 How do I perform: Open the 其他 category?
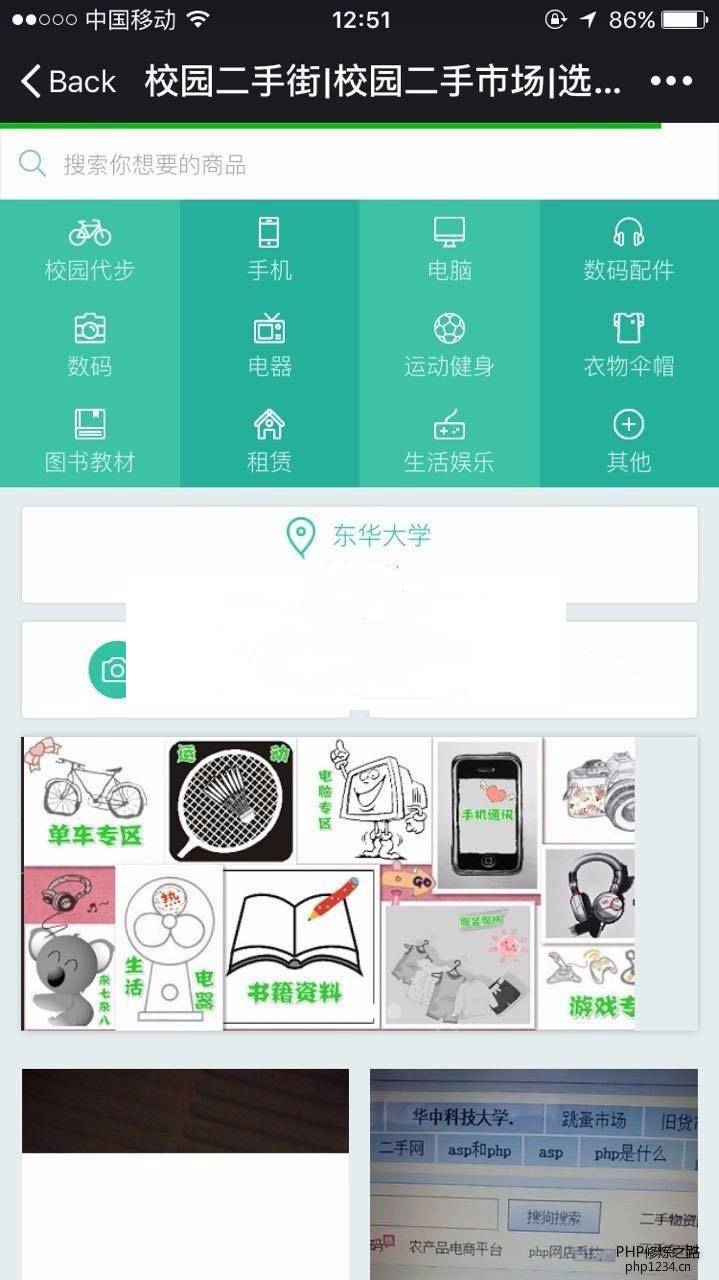628,440
